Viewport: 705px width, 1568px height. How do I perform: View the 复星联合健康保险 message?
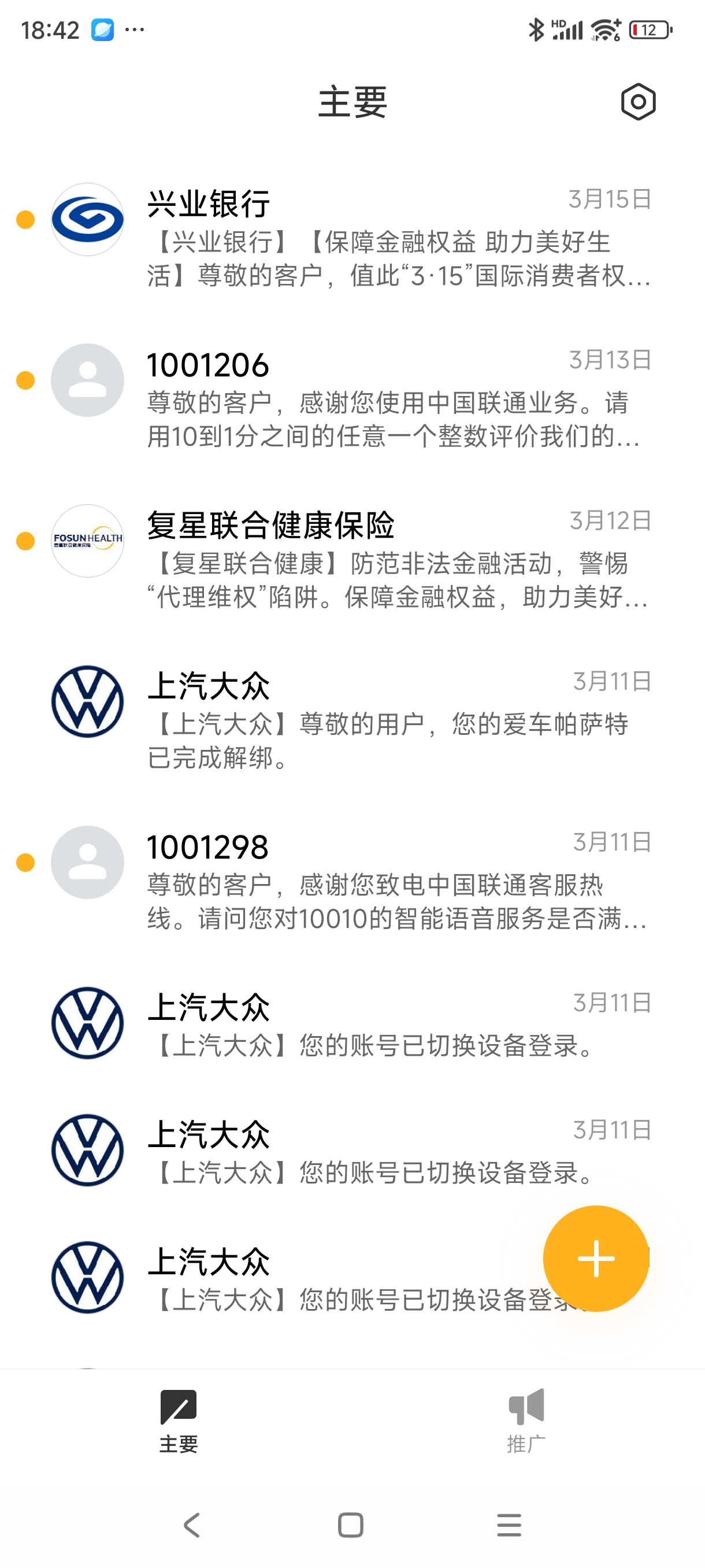point(389,560)
